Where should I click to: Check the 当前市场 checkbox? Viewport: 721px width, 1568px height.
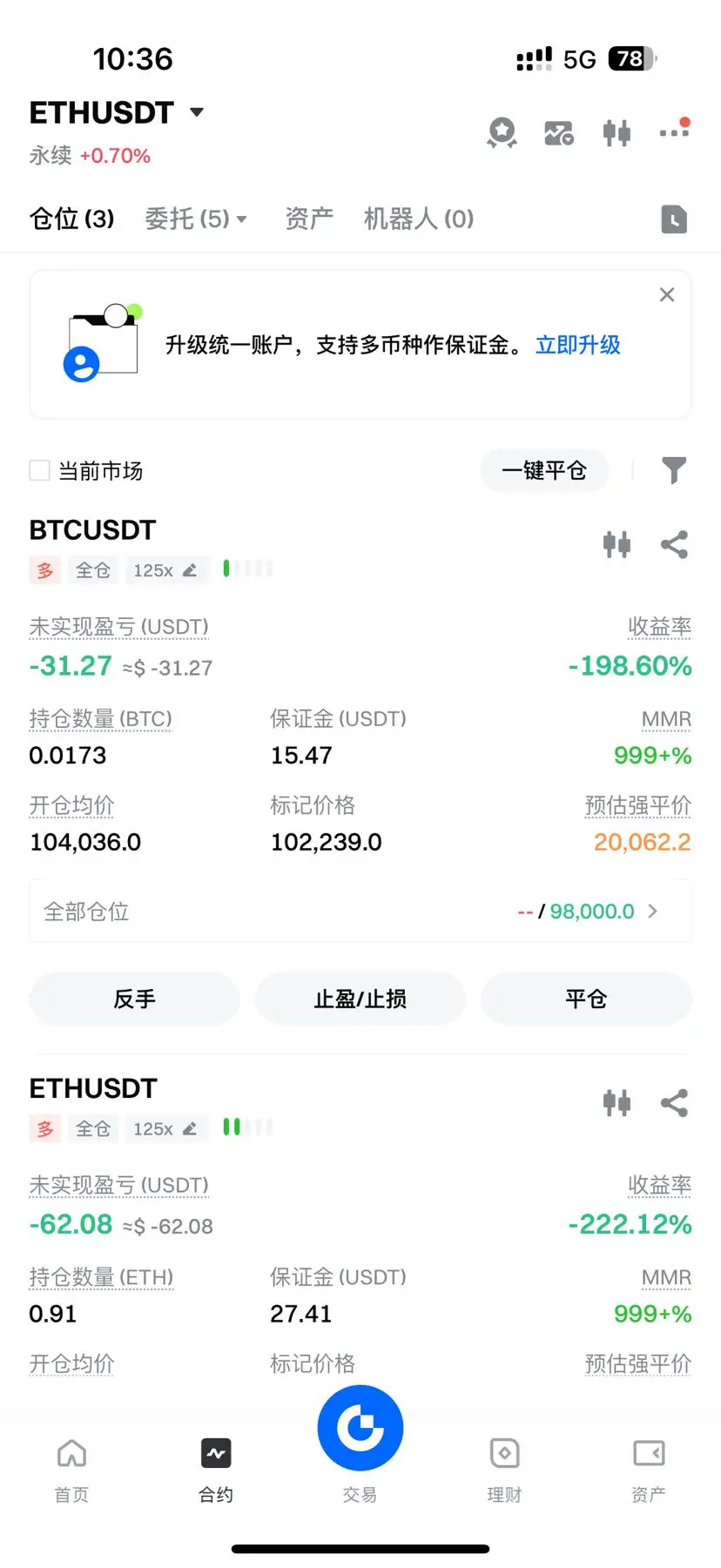(x=40, y=471)
